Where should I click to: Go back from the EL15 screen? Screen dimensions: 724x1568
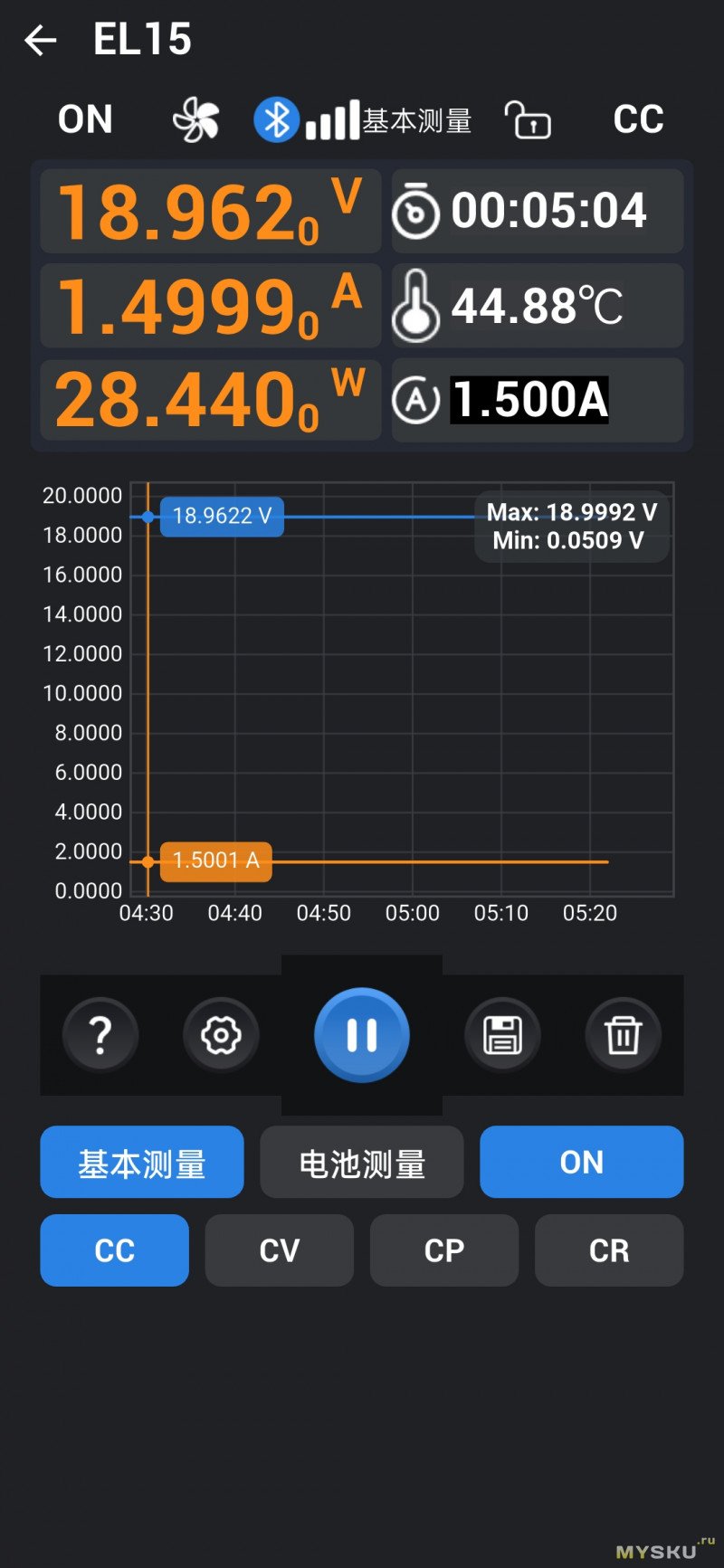click(x=41, y=41)
